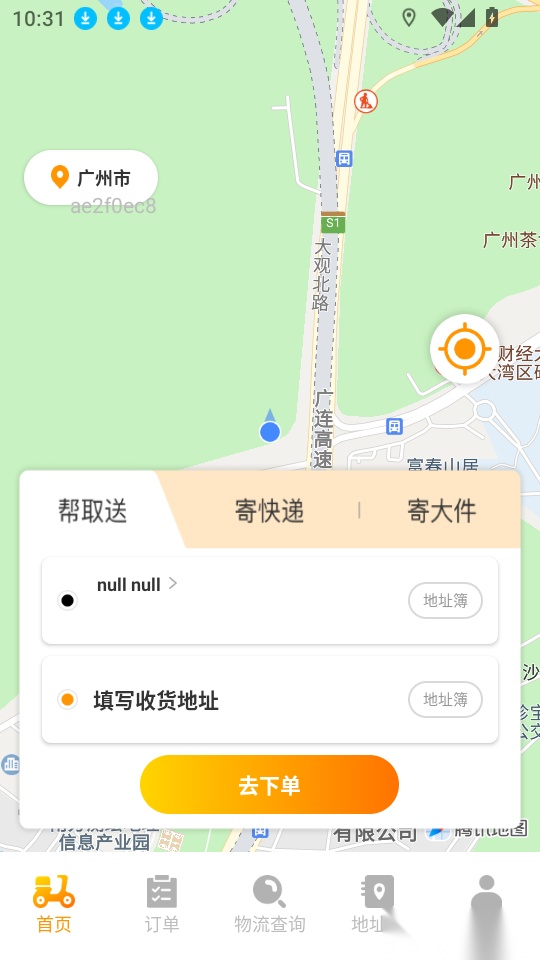Fill in 填写收货地址 delivery address
The height and width of the screenshot is (960, 540).
click(269, 700)
